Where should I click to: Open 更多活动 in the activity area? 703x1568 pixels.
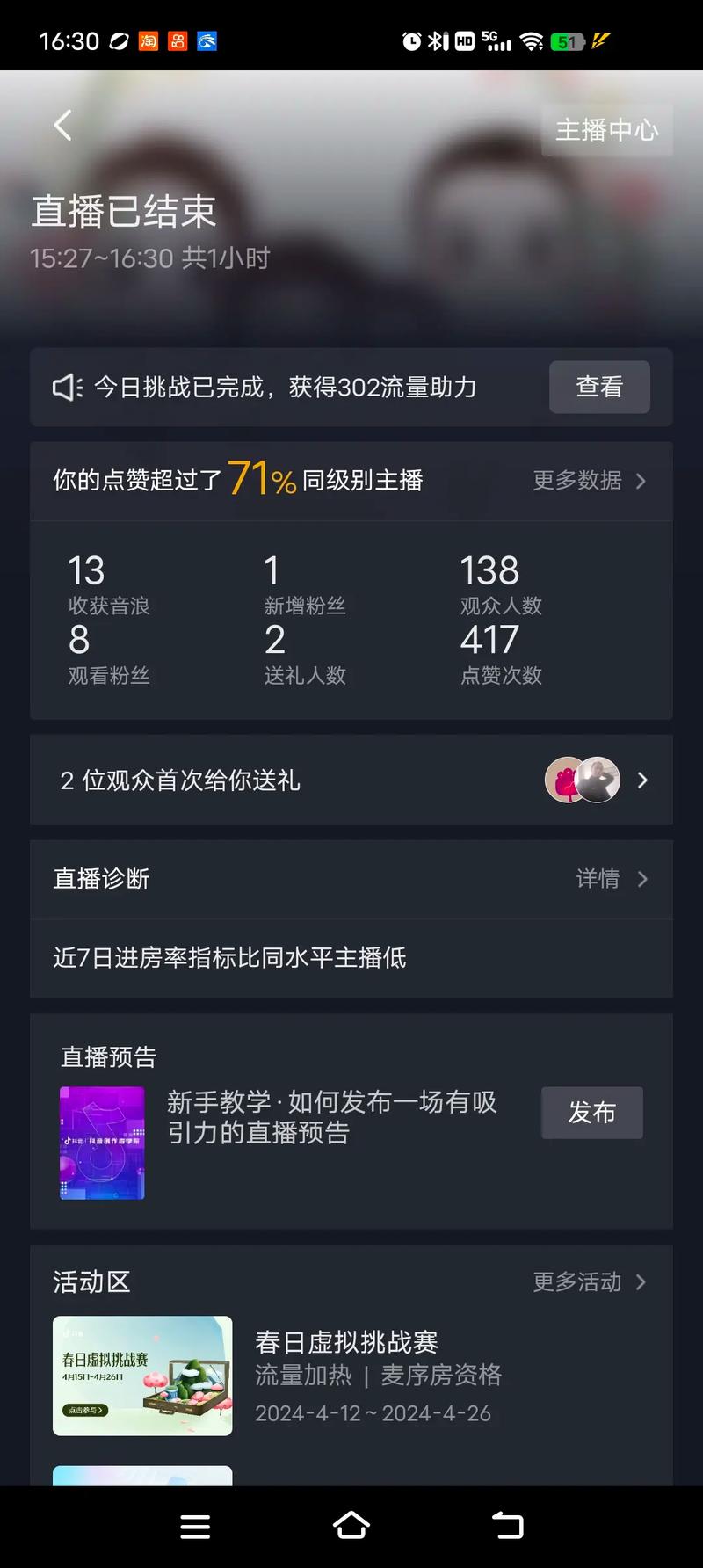(x=589, y=1282)
